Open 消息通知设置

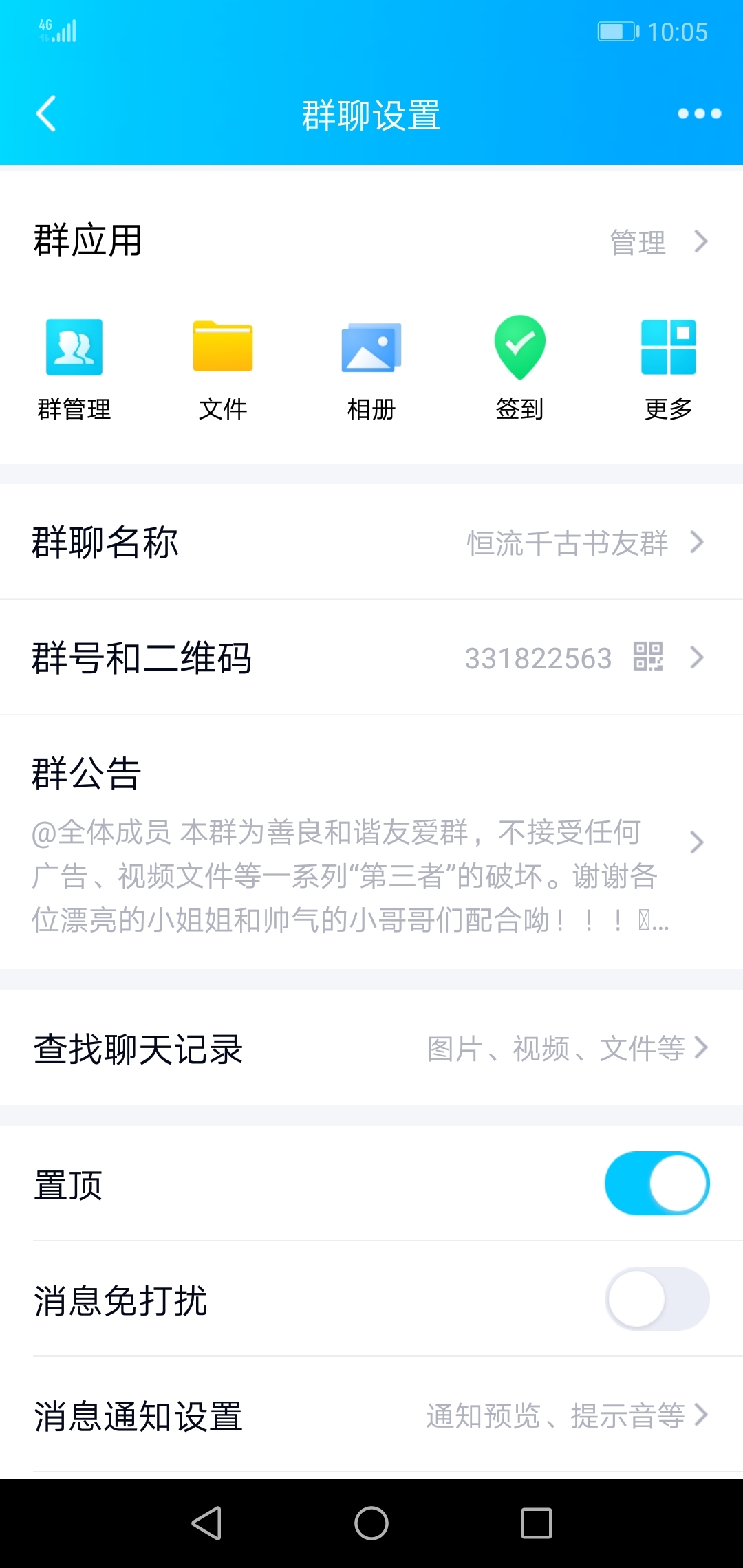pyautogui.click(x=371, y=1415)
